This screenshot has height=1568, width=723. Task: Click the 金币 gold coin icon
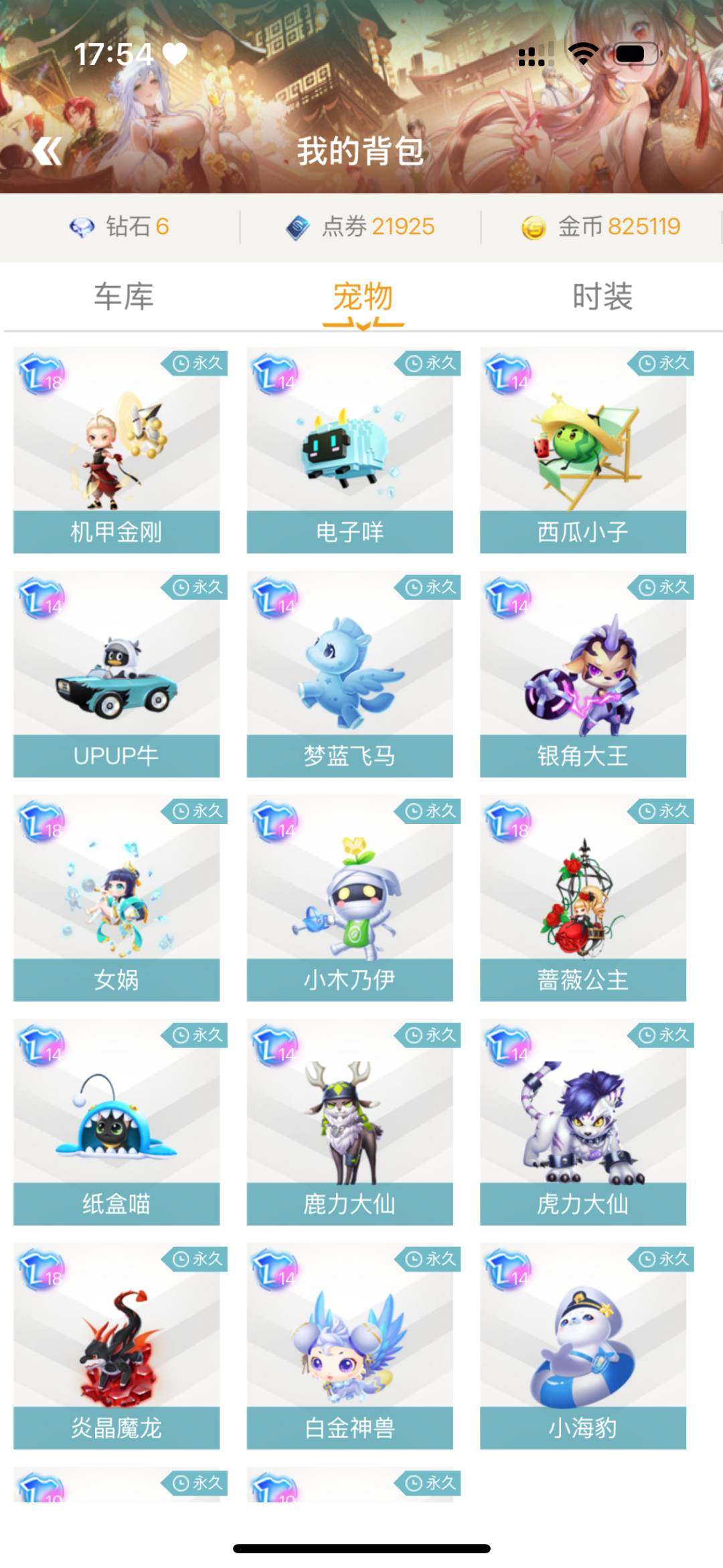(x=534, y=226)
